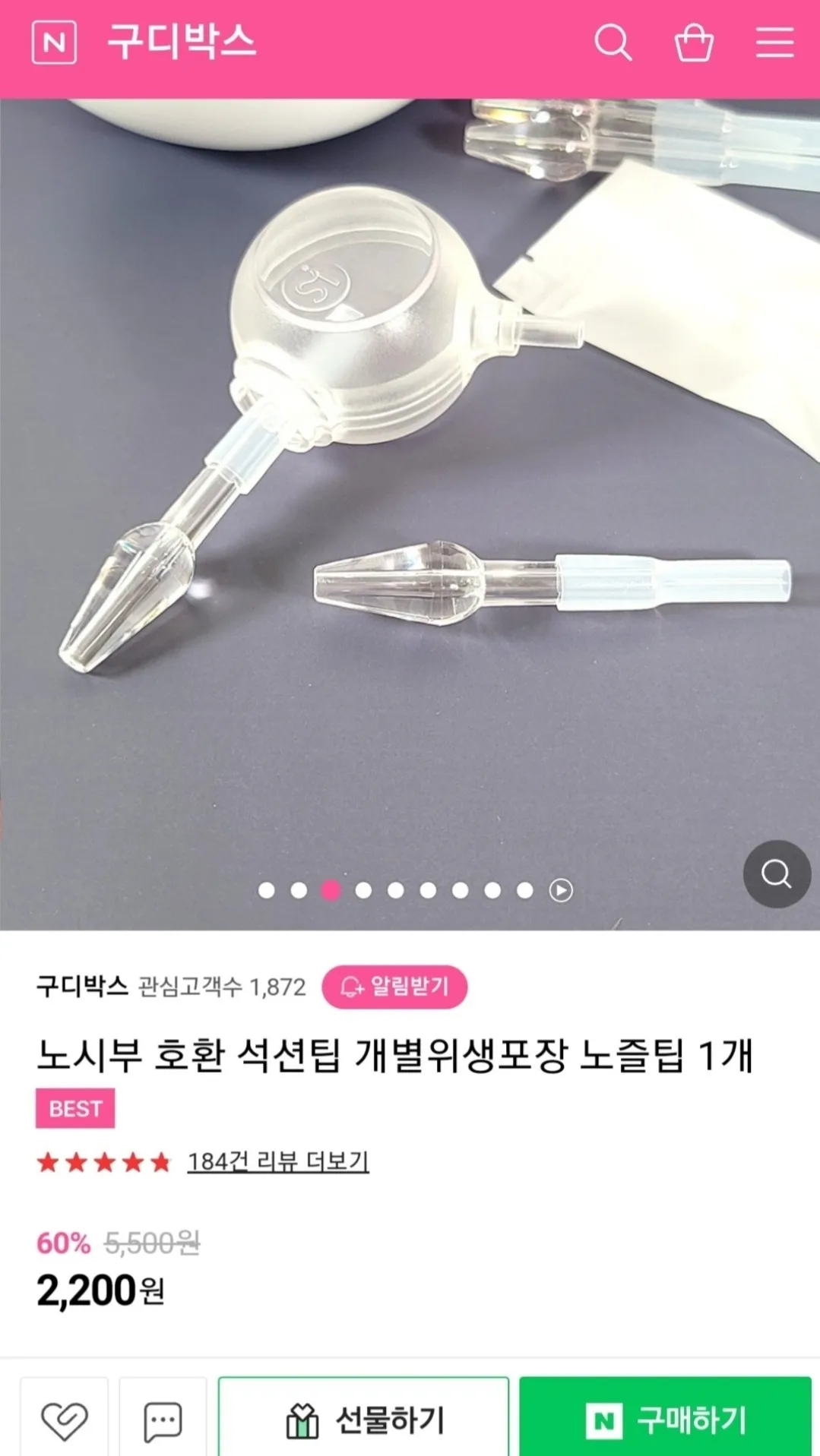Open 184건 리뷰 더보기 link
This screenshot has height=1456, width=820.
click(278, 1161)
